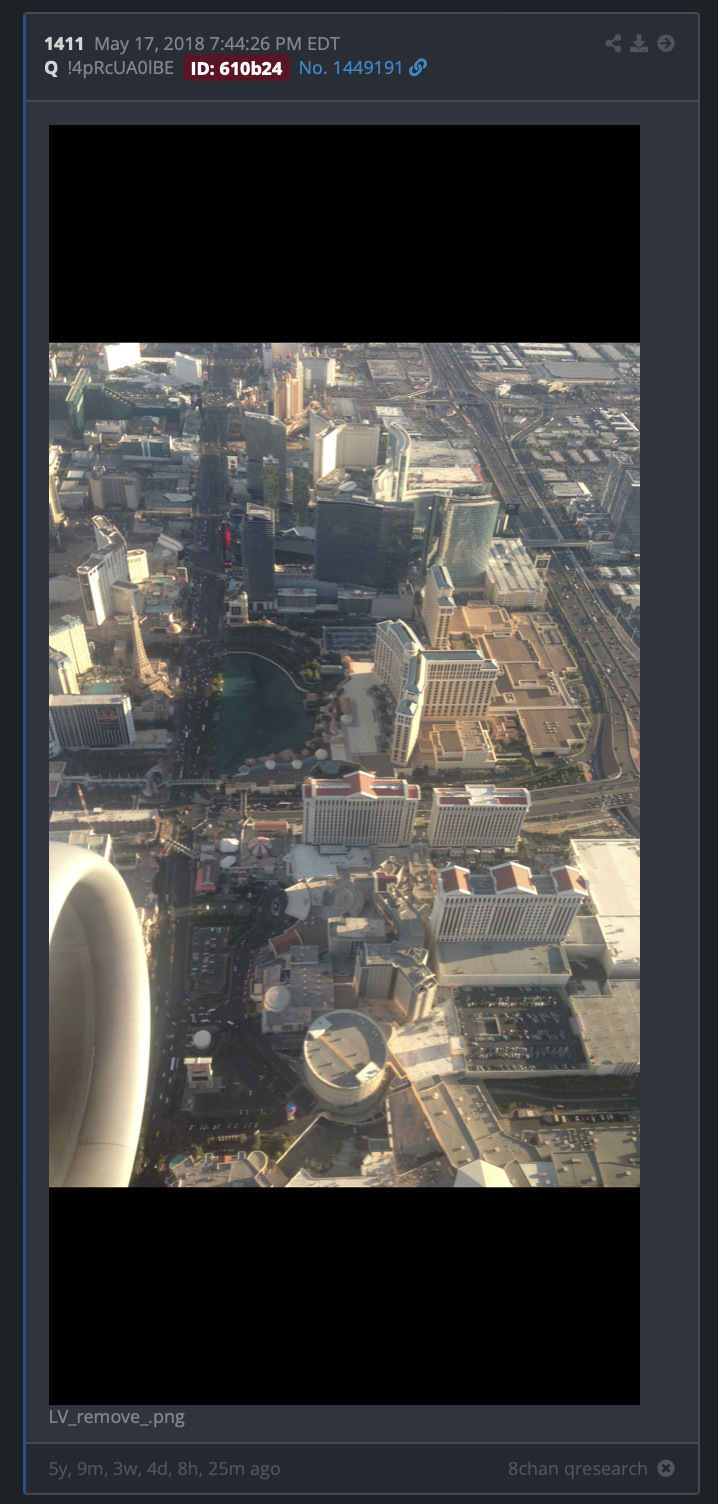Open the circled arrow icon beside download
This screenshot has width=718, height=1504.
coord(666,43)
